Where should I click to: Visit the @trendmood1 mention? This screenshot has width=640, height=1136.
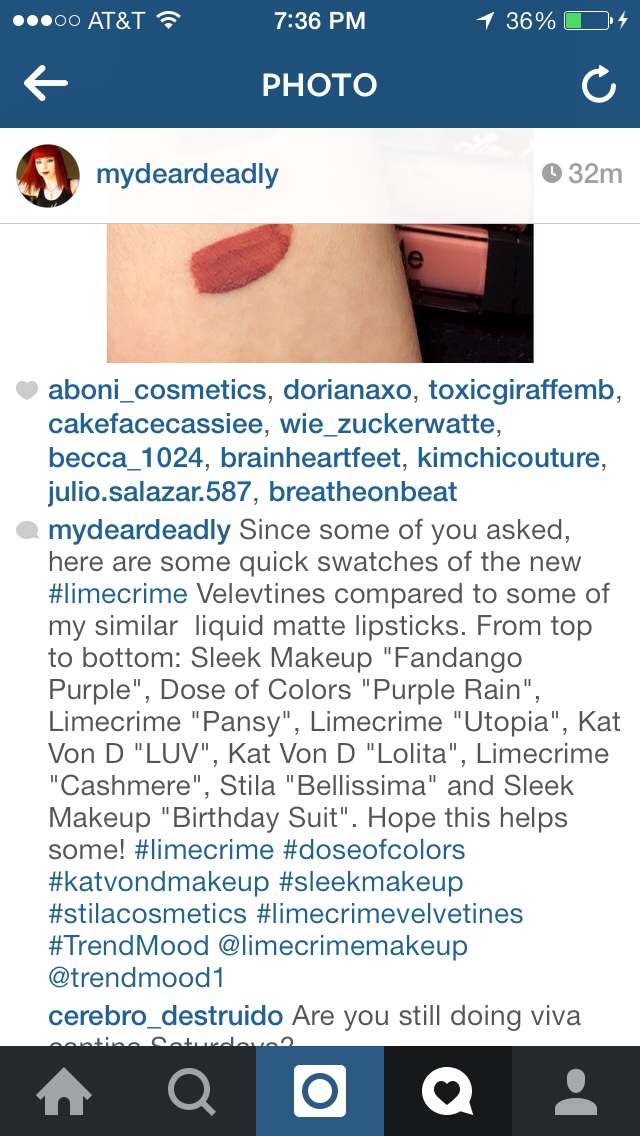(x=136, y=978)
